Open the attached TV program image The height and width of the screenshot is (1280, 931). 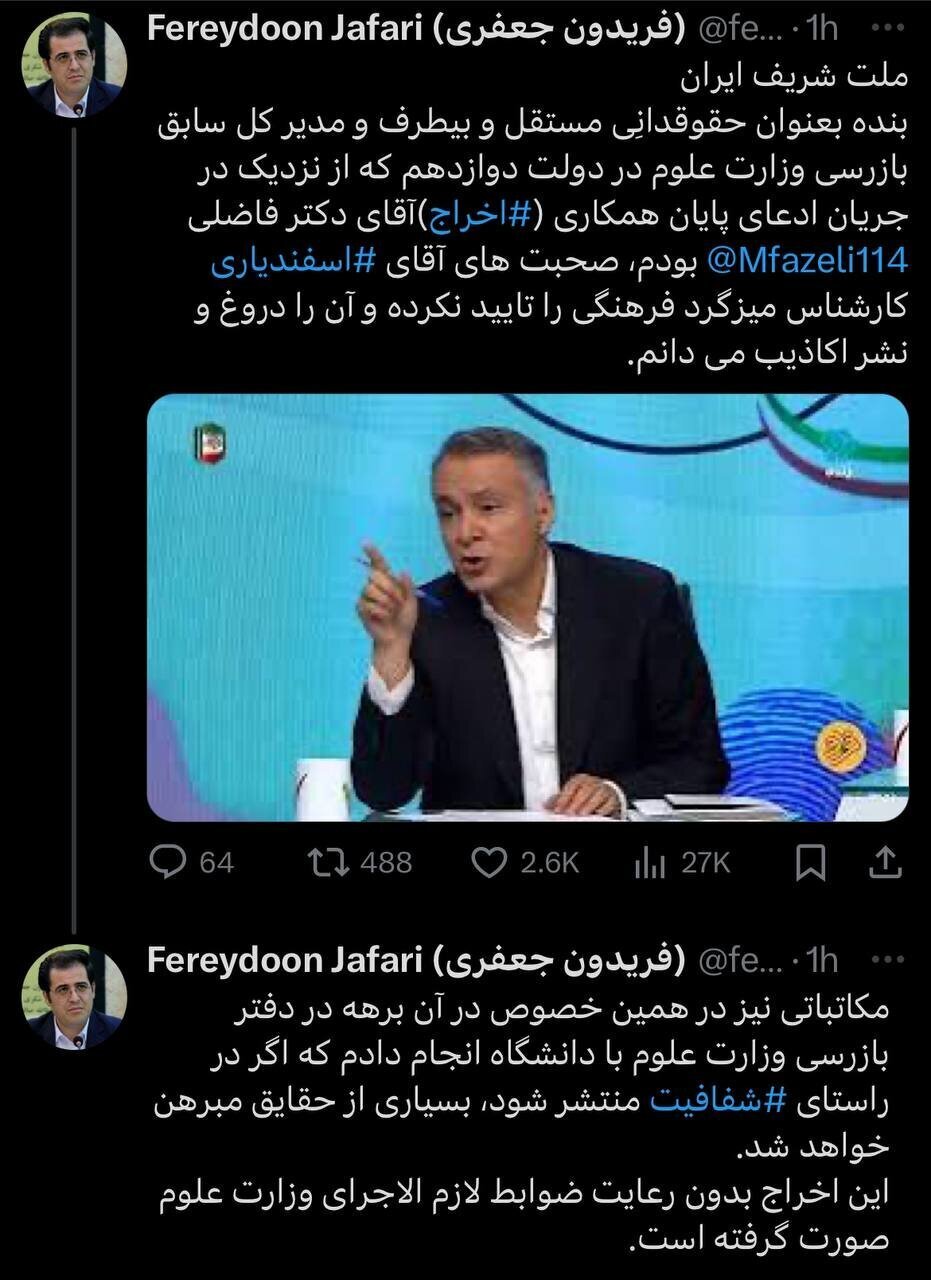click(x=528, y=606)
